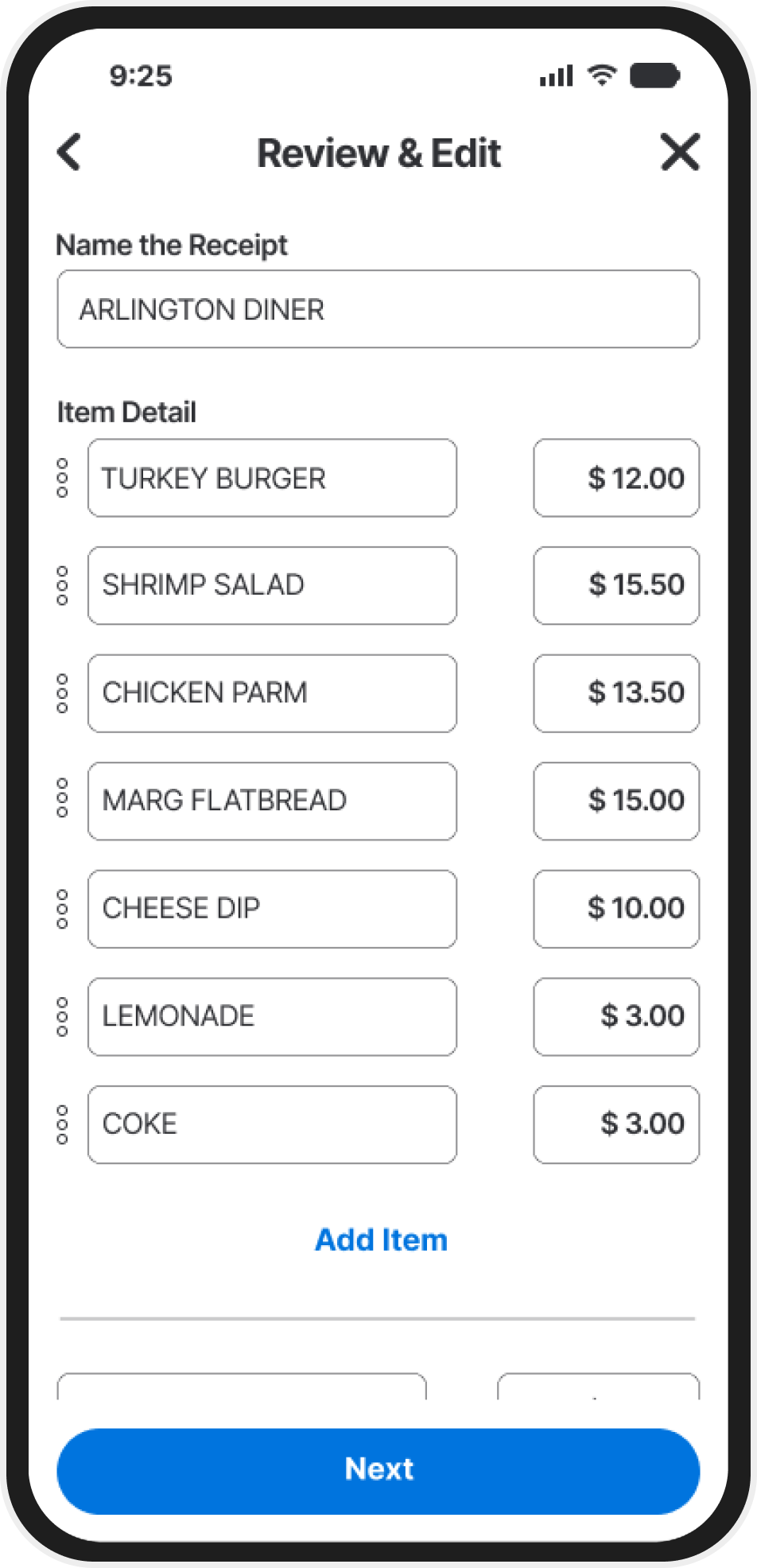The image size is (757, 1568).
Task: Edit the CHEESE DIP item name
Action: point(272,909)
